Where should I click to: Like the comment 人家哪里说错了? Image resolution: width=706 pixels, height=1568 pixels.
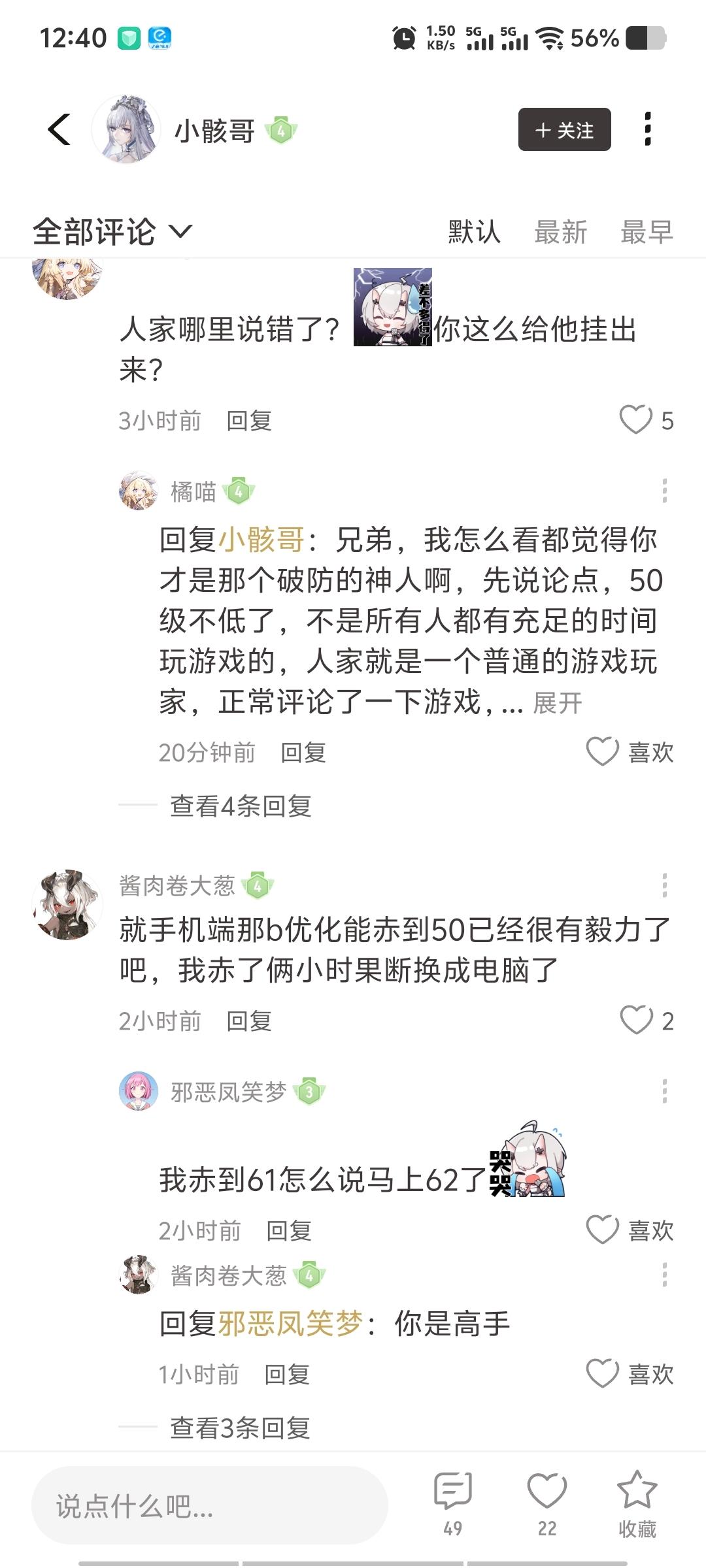click(636, 420)
